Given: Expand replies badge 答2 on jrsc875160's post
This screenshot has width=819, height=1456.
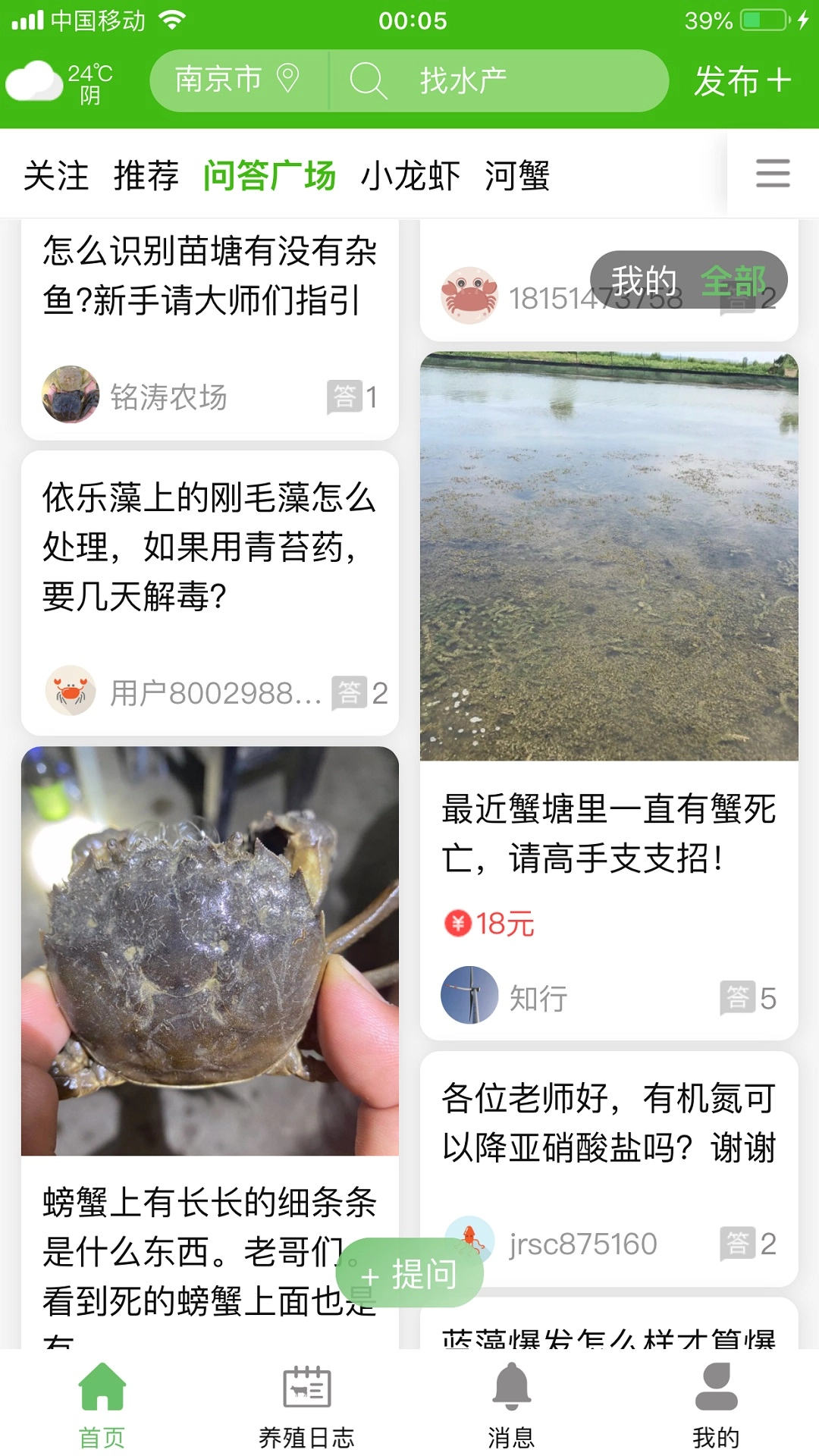Looking at the screenshot, I should point(745,1242).
